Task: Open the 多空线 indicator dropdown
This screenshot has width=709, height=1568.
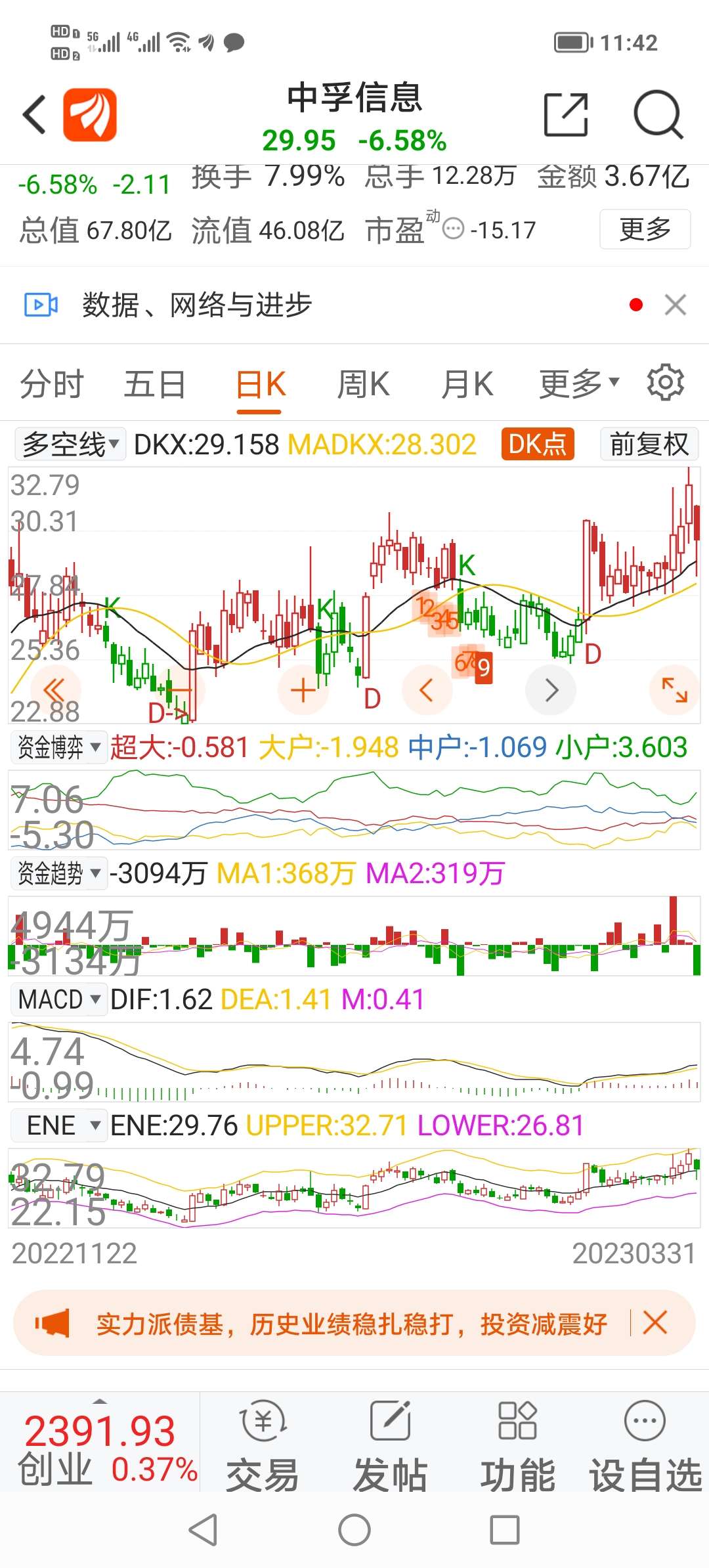Action: pyautogui.click(x=70, y=445)
